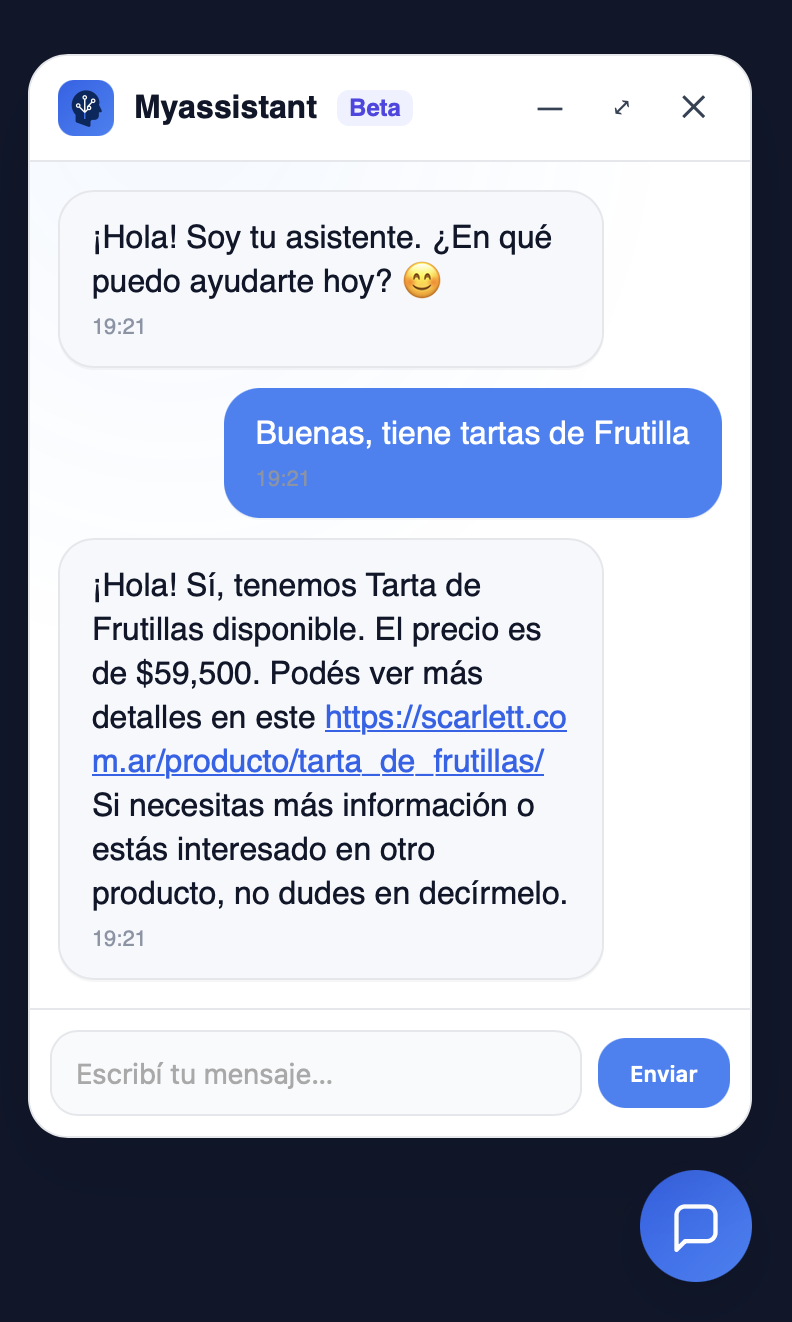Click the arrow expand icon in header
The image size is (792, 1322).
click(x=622, y=107)
